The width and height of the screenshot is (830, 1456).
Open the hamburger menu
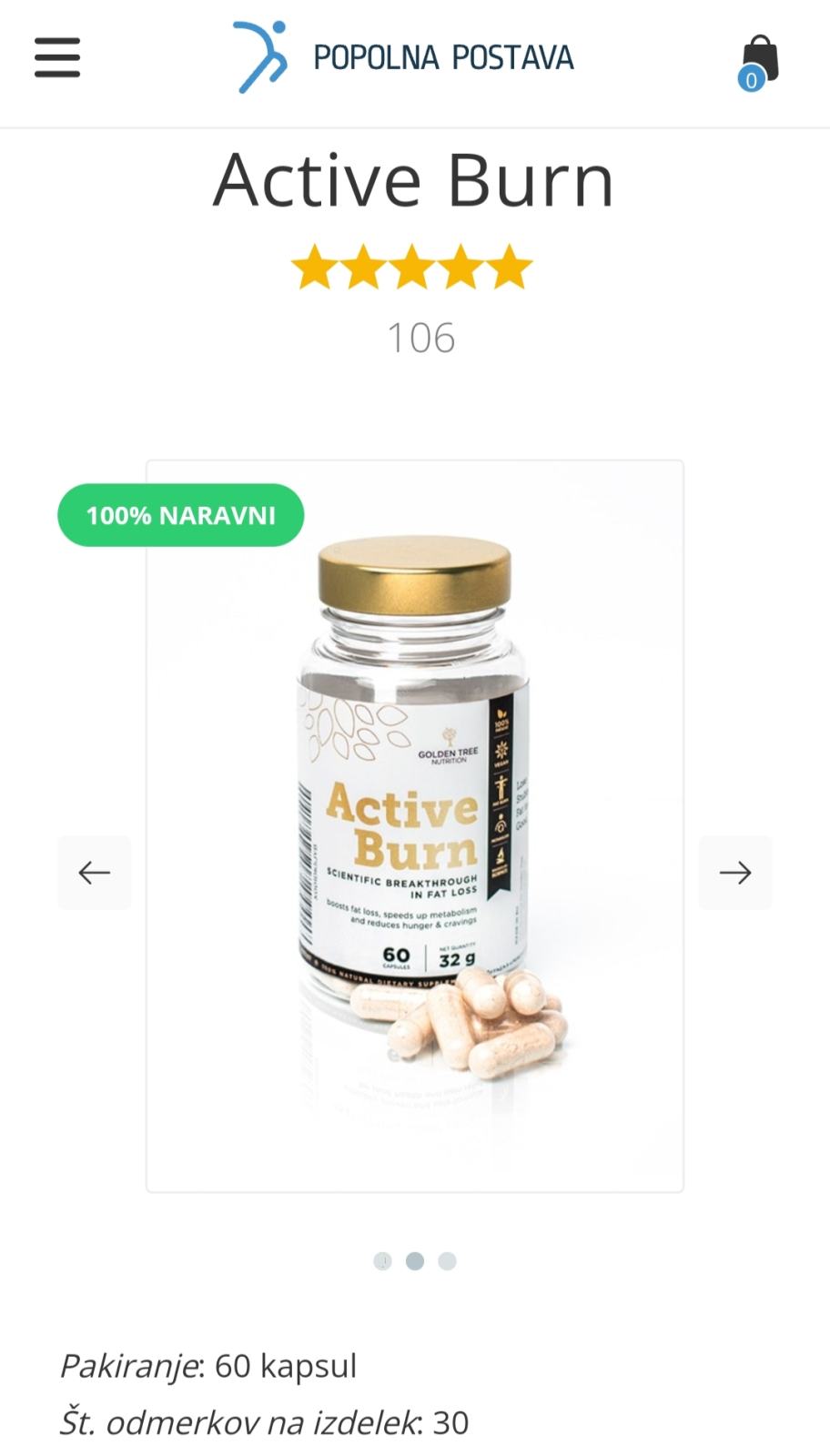[57, 58]
